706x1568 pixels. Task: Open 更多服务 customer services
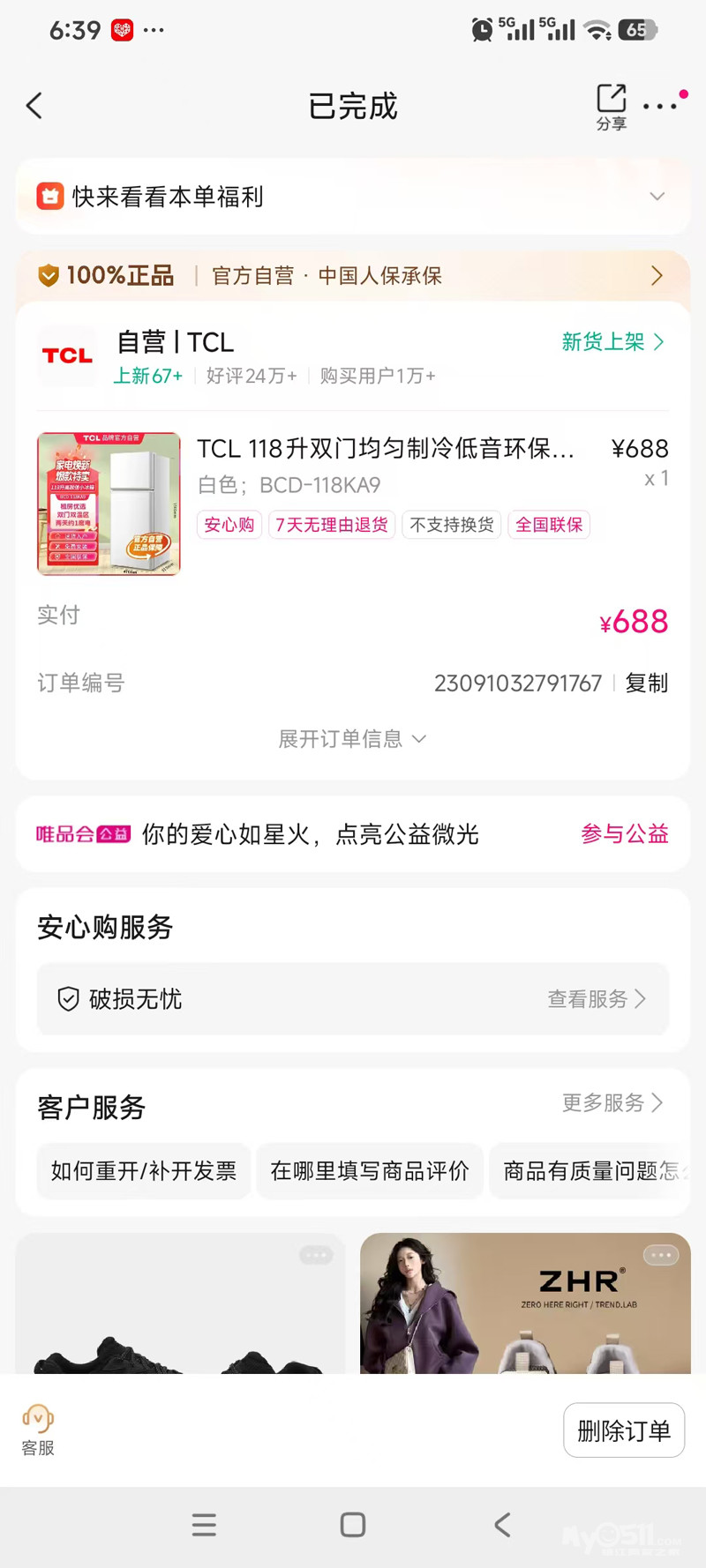coord(612,1103)
